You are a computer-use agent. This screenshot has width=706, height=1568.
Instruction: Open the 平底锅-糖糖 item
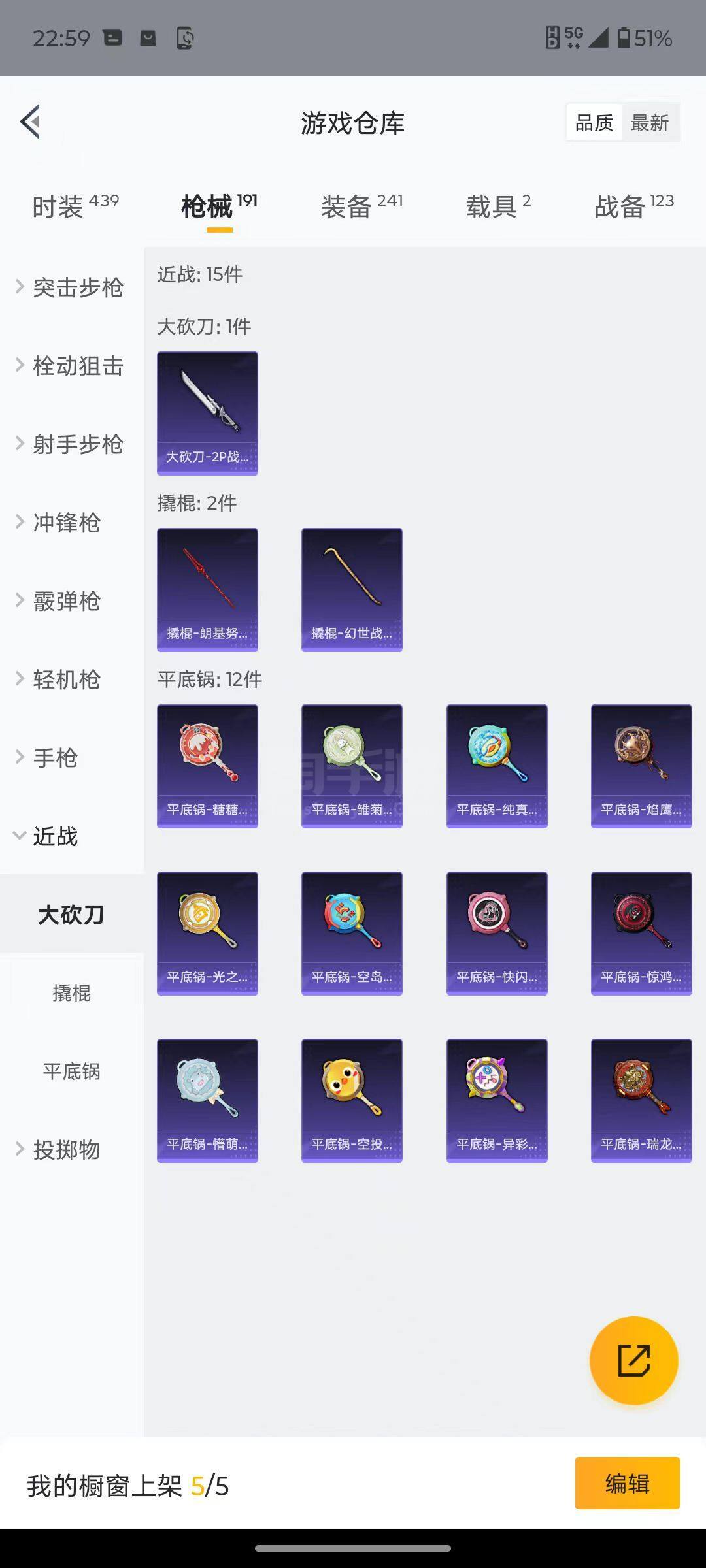pos(207,766)
